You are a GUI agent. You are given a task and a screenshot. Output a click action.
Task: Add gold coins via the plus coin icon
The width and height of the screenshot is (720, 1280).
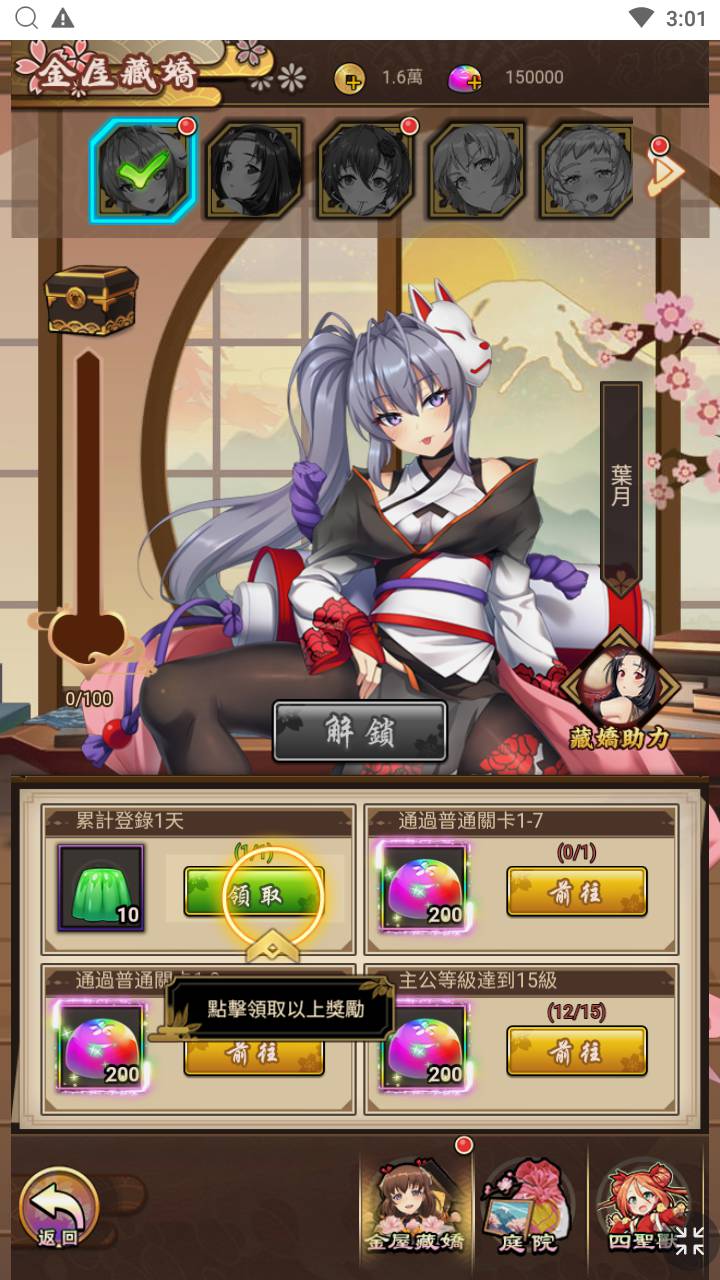[x=349, y=78]
